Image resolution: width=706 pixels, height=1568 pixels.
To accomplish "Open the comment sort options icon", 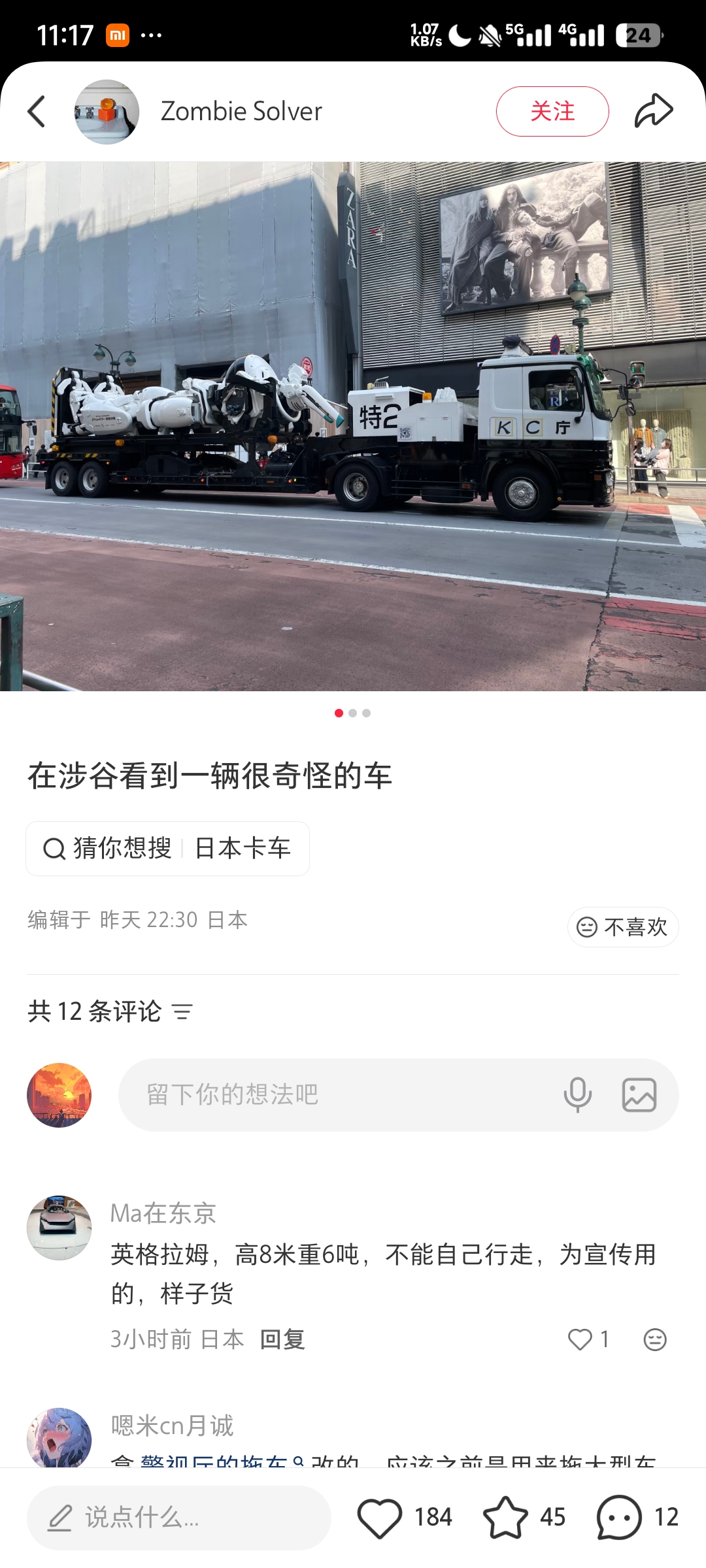I will tap(182, 1012).
